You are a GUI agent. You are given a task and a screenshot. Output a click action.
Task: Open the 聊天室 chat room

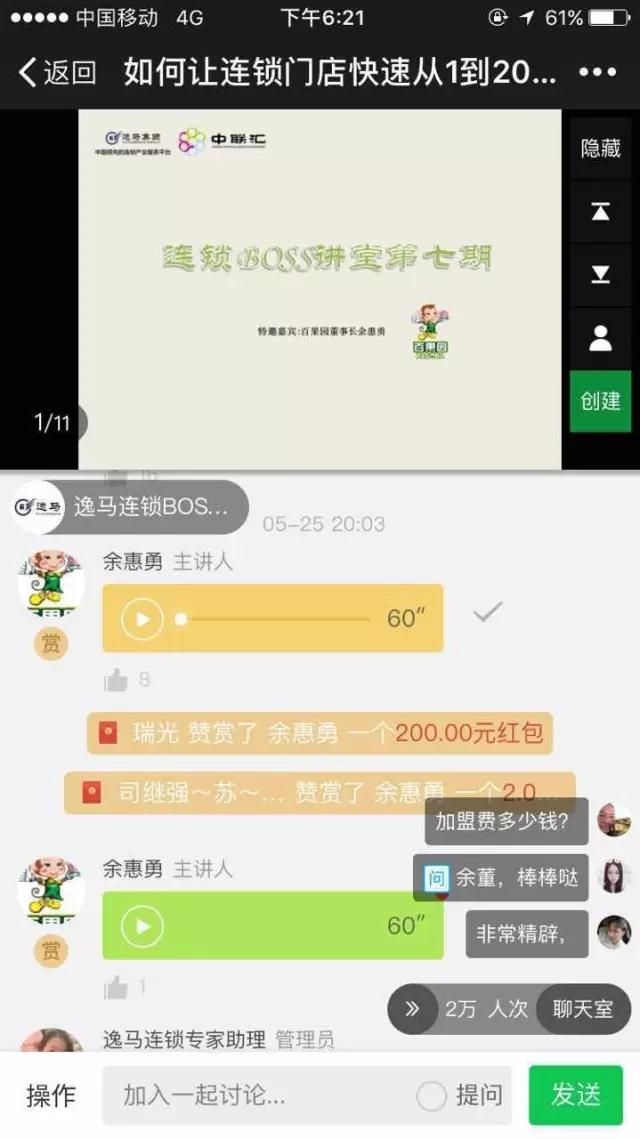pyautogui.click(x=583, y=1009)
